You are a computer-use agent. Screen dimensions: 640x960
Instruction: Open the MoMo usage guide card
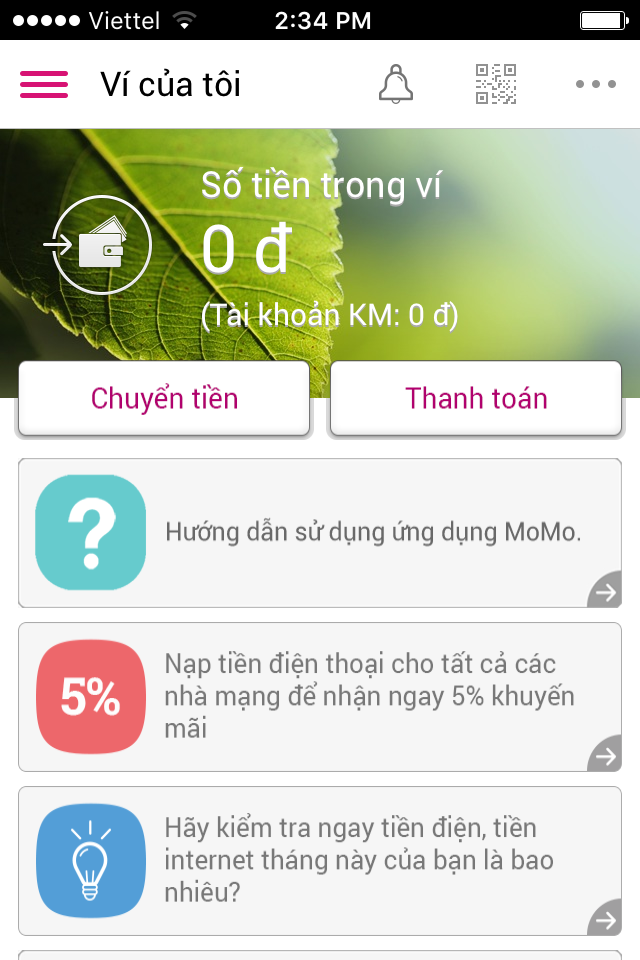[320, 533]
